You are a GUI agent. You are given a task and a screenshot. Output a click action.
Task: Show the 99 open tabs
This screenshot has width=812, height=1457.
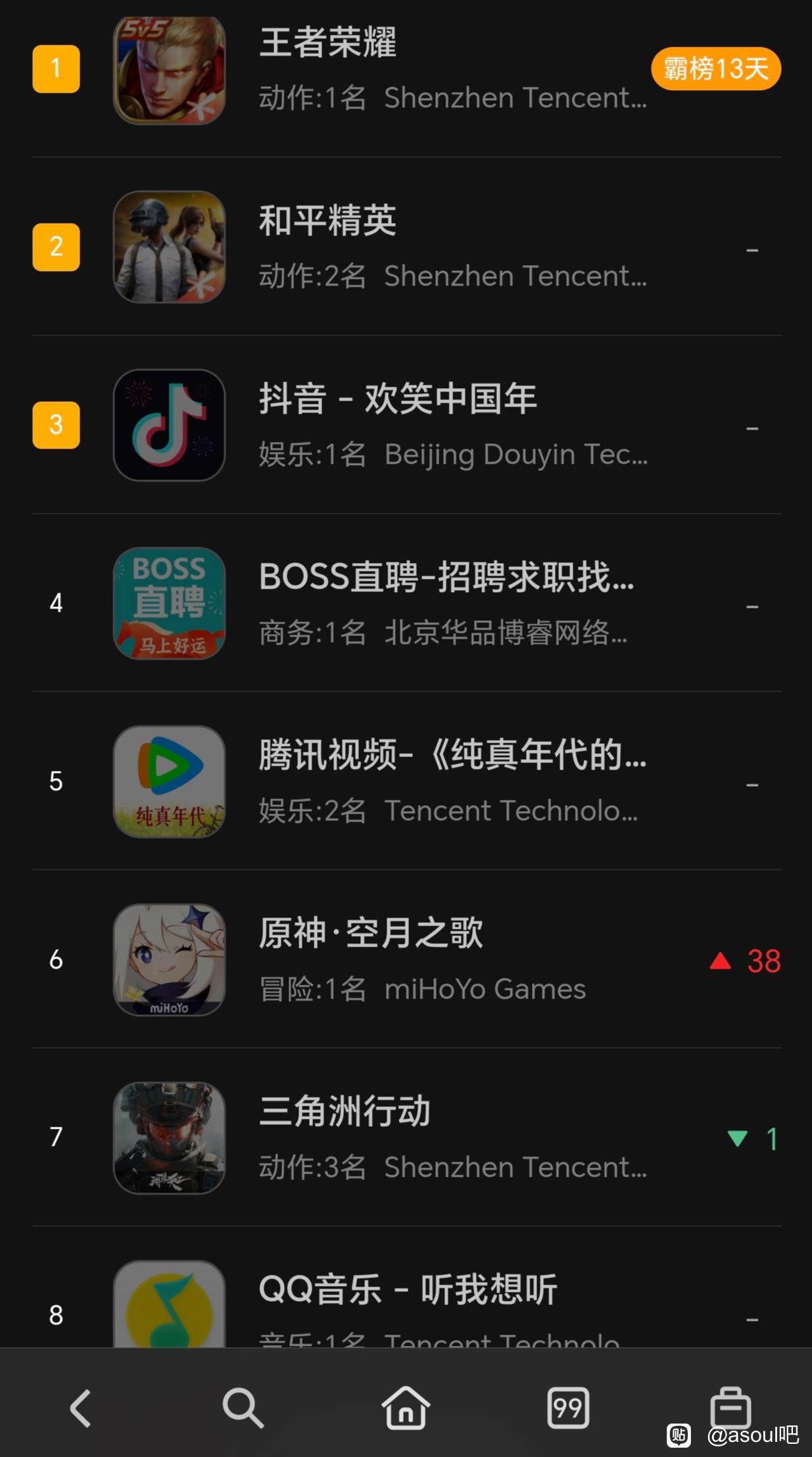point(568,1408)
